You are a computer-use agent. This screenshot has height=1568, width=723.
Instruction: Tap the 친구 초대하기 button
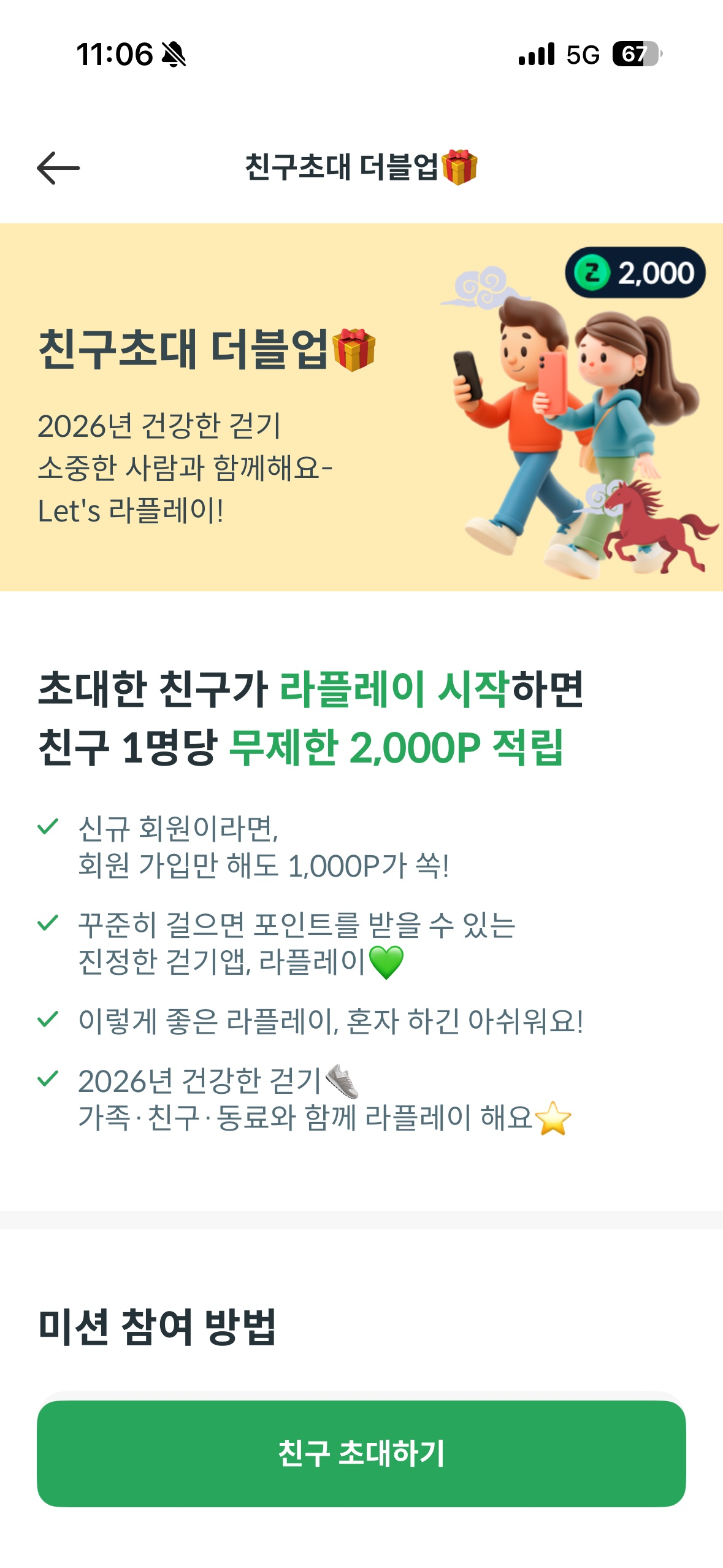(x=361, y=1453)
